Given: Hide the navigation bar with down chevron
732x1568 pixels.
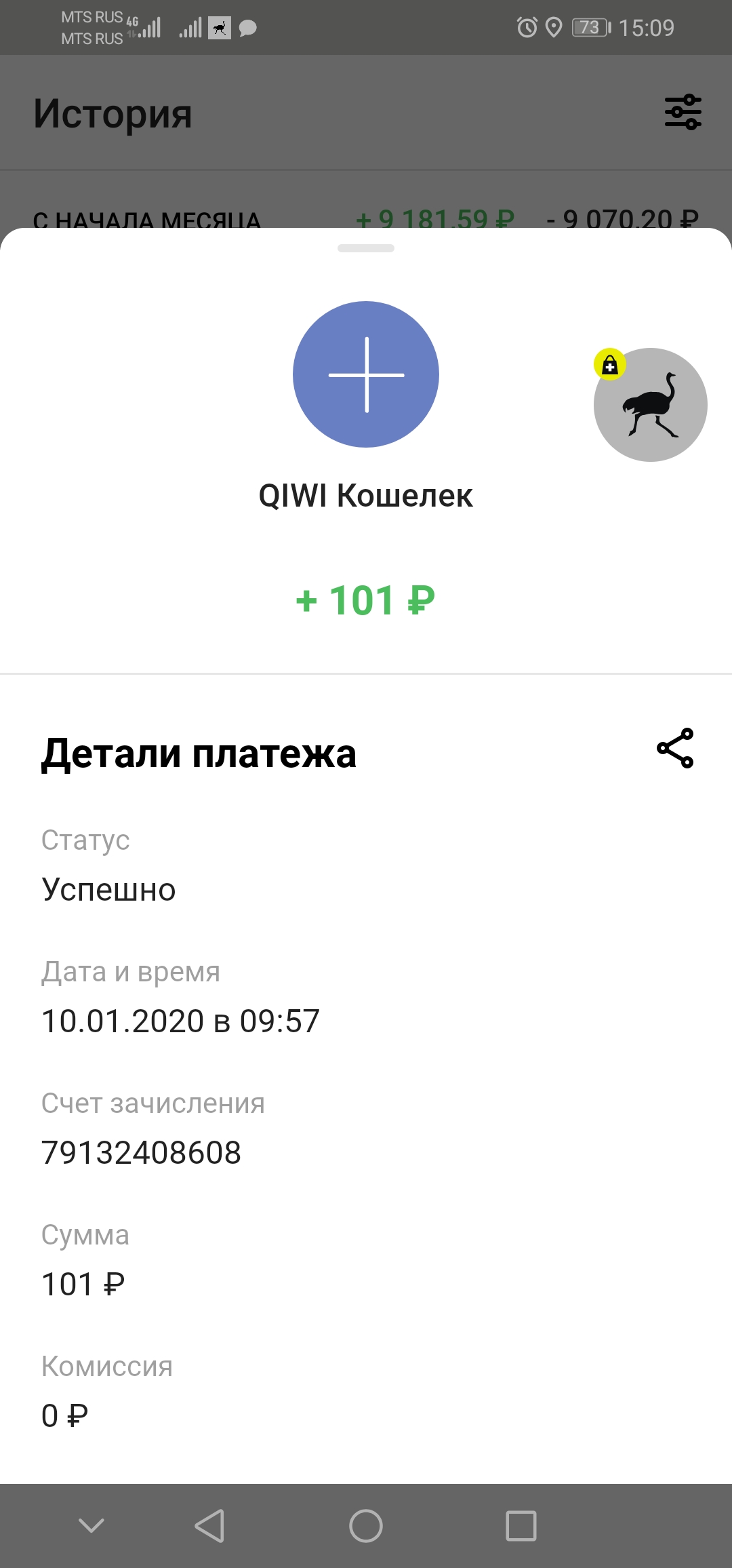Looking at the screenshot, I should [x=91, y=1526].
